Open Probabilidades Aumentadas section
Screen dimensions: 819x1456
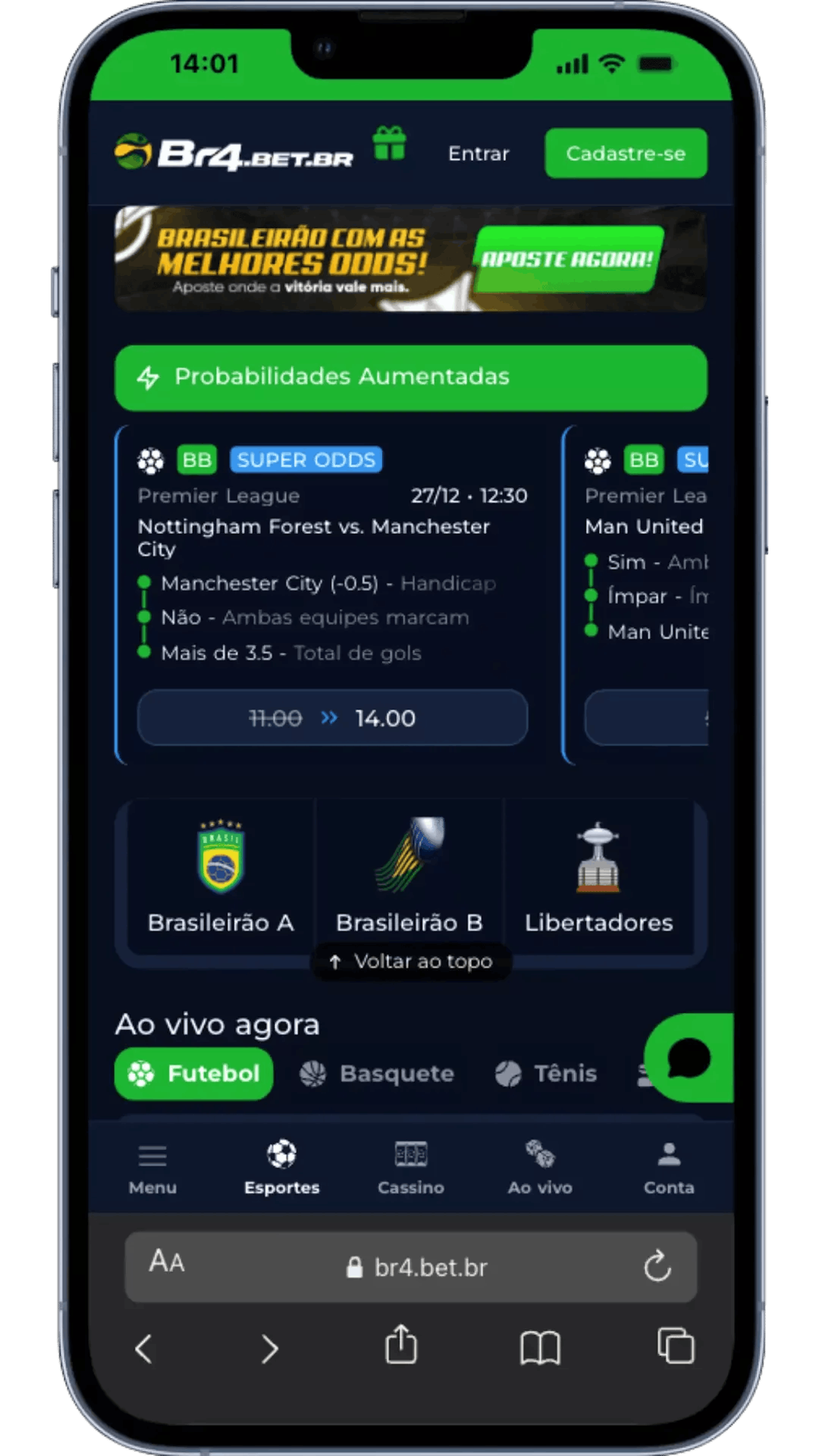click(411, 377)
